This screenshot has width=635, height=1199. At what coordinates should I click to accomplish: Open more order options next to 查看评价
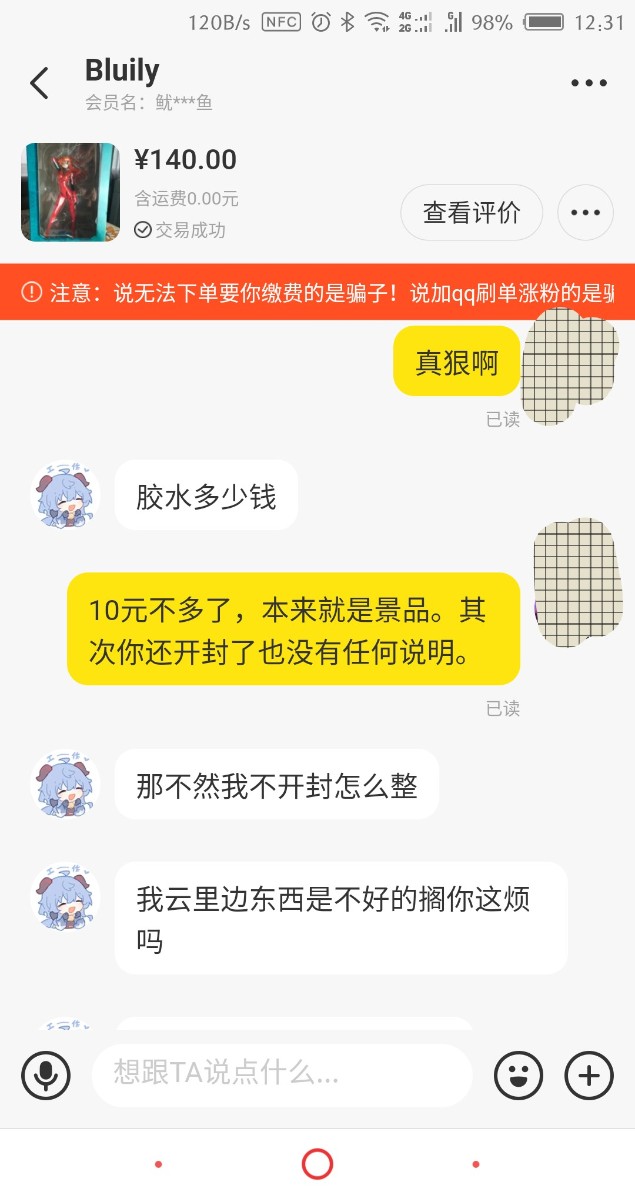(x=585, y=212)
